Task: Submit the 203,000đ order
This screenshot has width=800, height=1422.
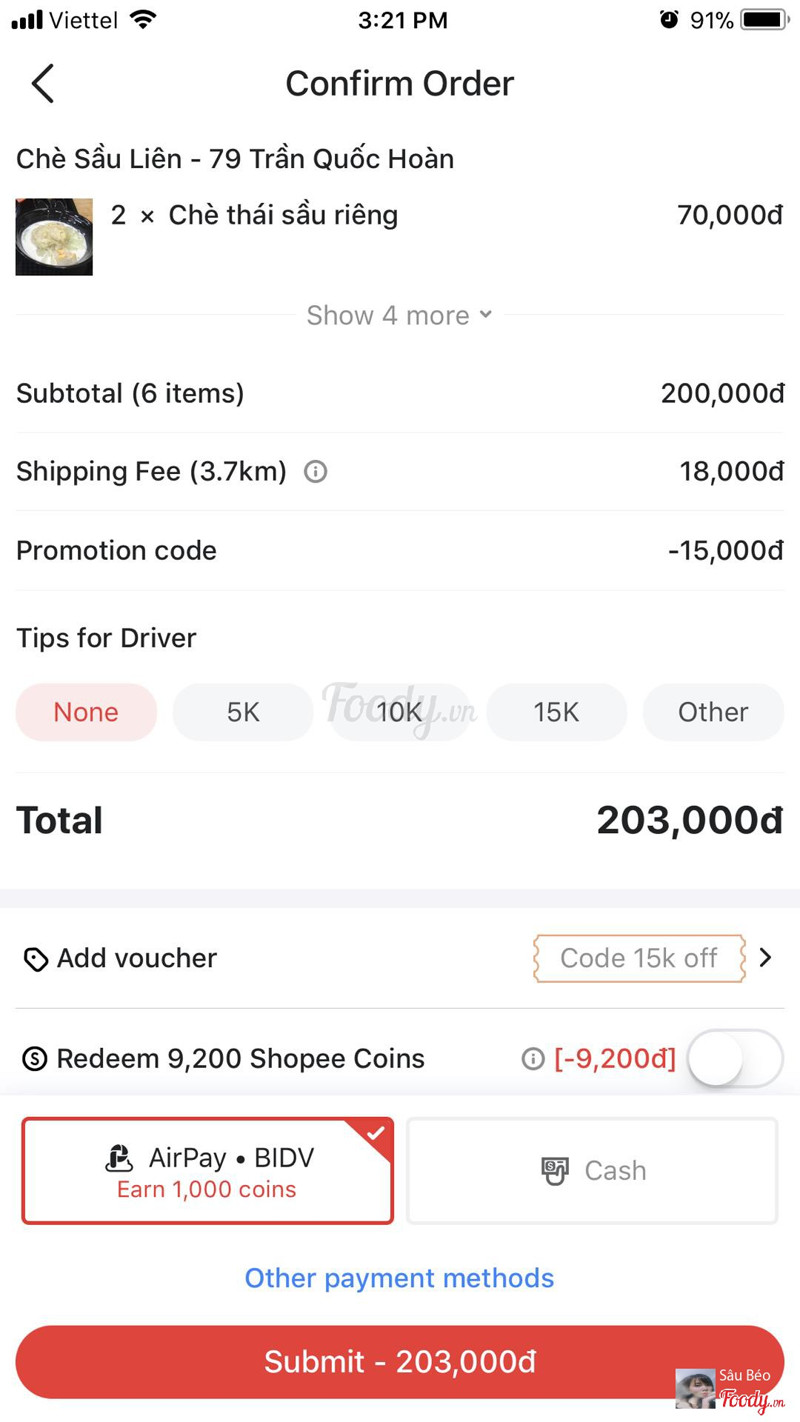Action: pyautogui.click(x=399, y=1361)
